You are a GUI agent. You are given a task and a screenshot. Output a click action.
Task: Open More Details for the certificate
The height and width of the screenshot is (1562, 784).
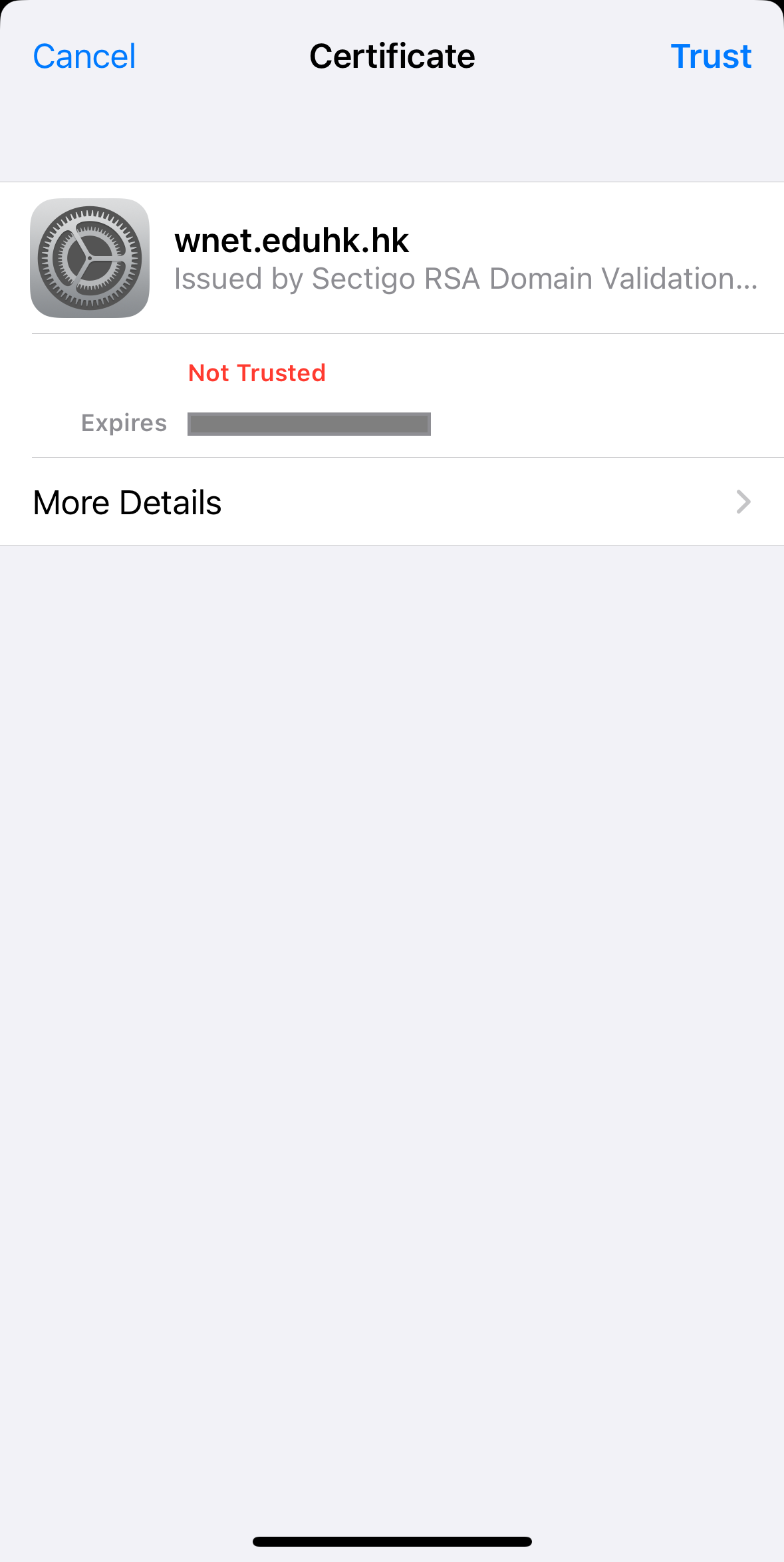pos(392,502)
